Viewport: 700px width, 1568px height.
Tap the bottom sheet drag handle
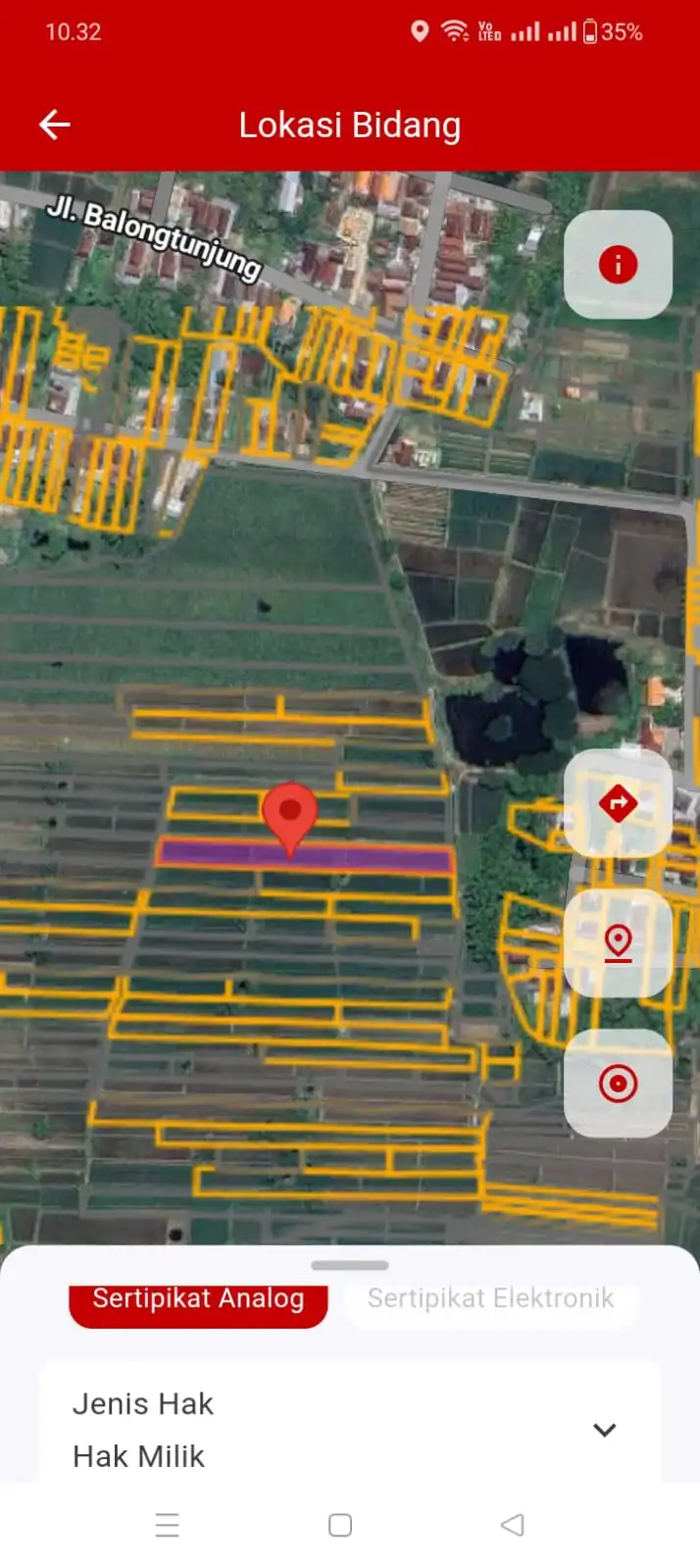(x=350, y=1265)
